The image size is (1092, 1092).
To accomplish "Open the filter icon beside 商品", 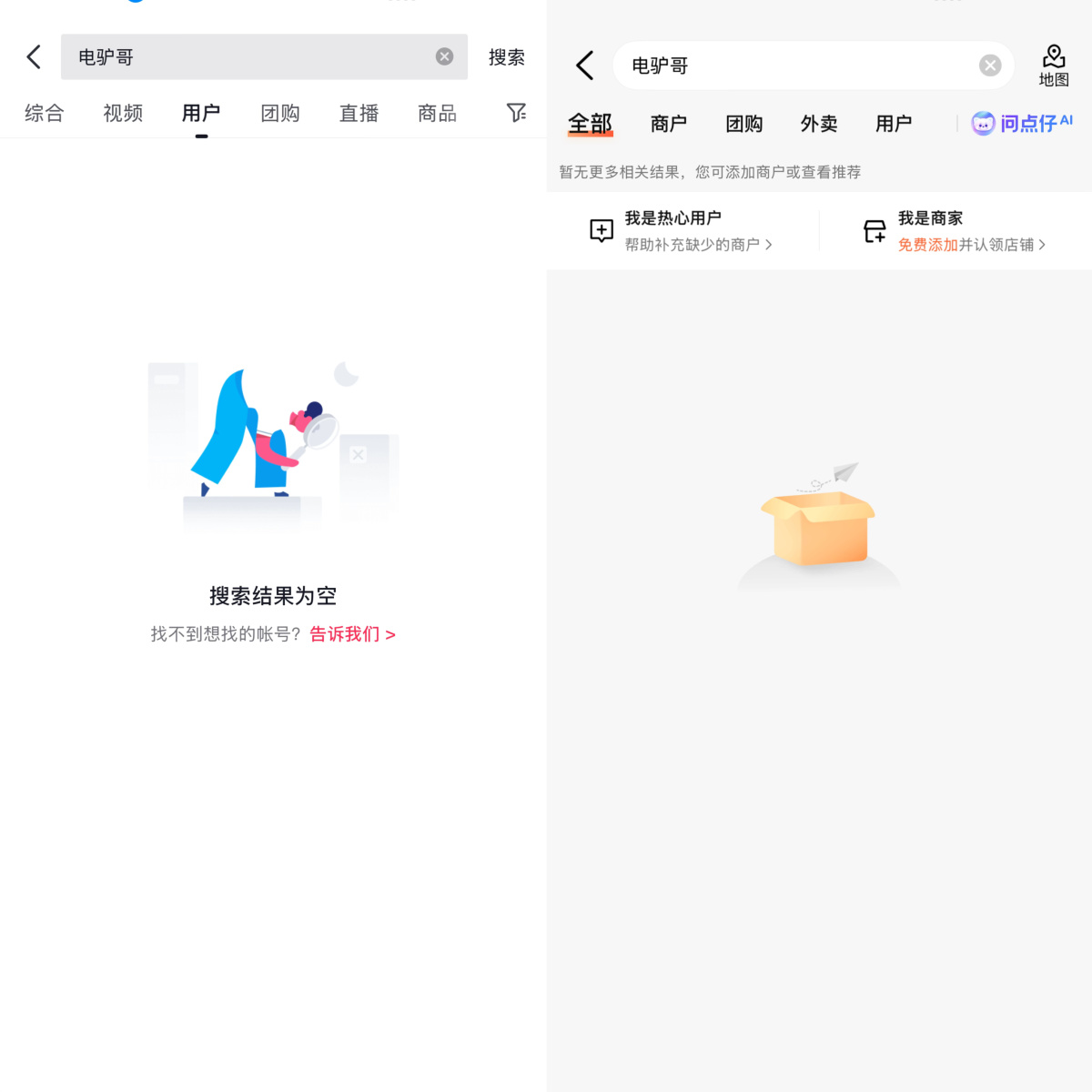I will [516, 113].
